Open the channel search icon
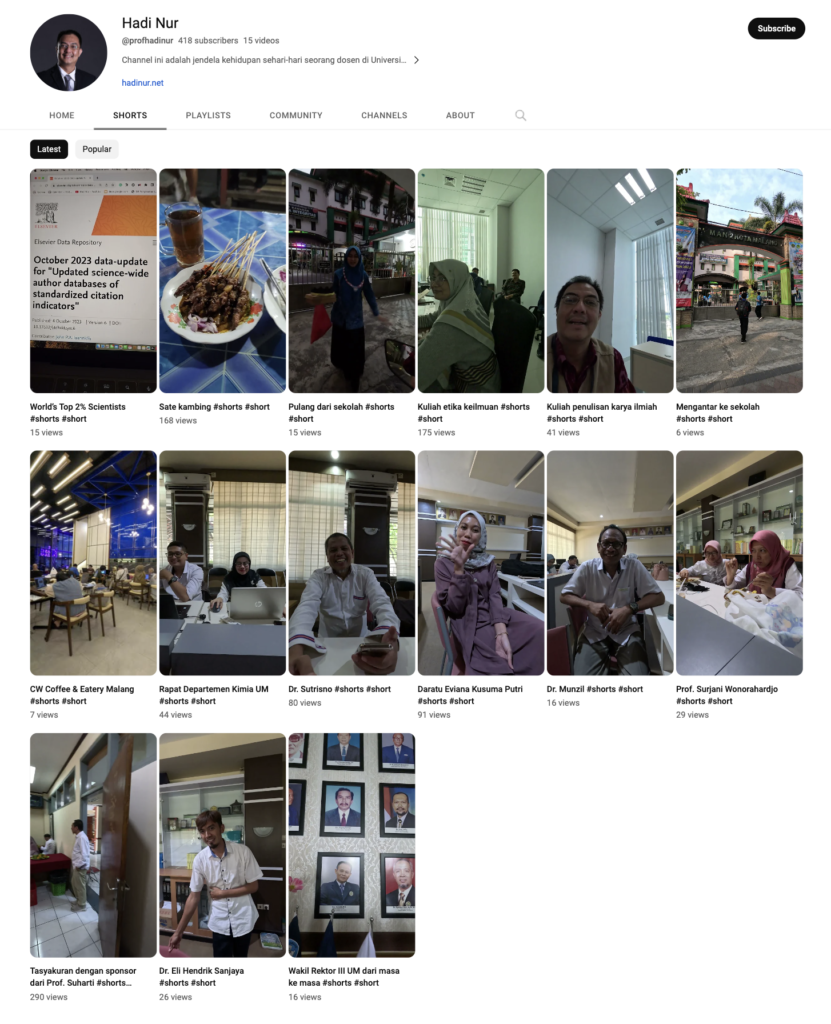Screen dimensions: 831x1024 [520, 115]
